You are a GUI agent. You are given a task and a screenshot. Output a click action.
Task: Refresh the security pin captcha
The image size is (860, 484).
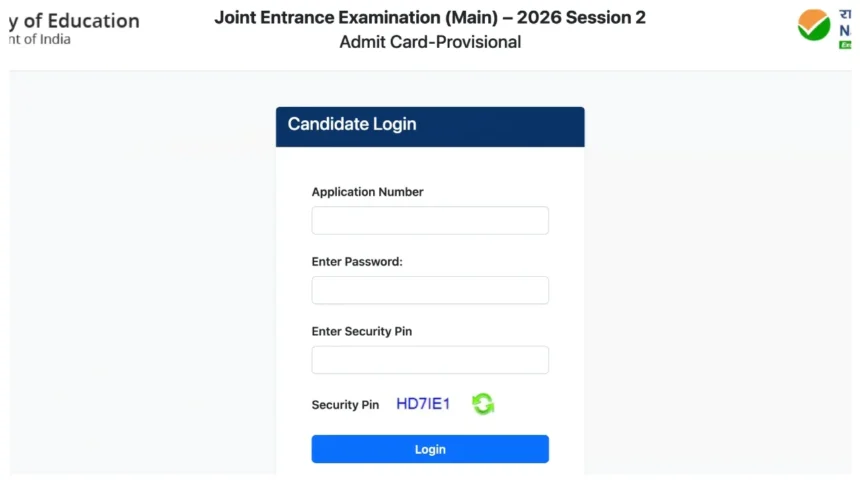pyautogui.click(x=483, y=404)
